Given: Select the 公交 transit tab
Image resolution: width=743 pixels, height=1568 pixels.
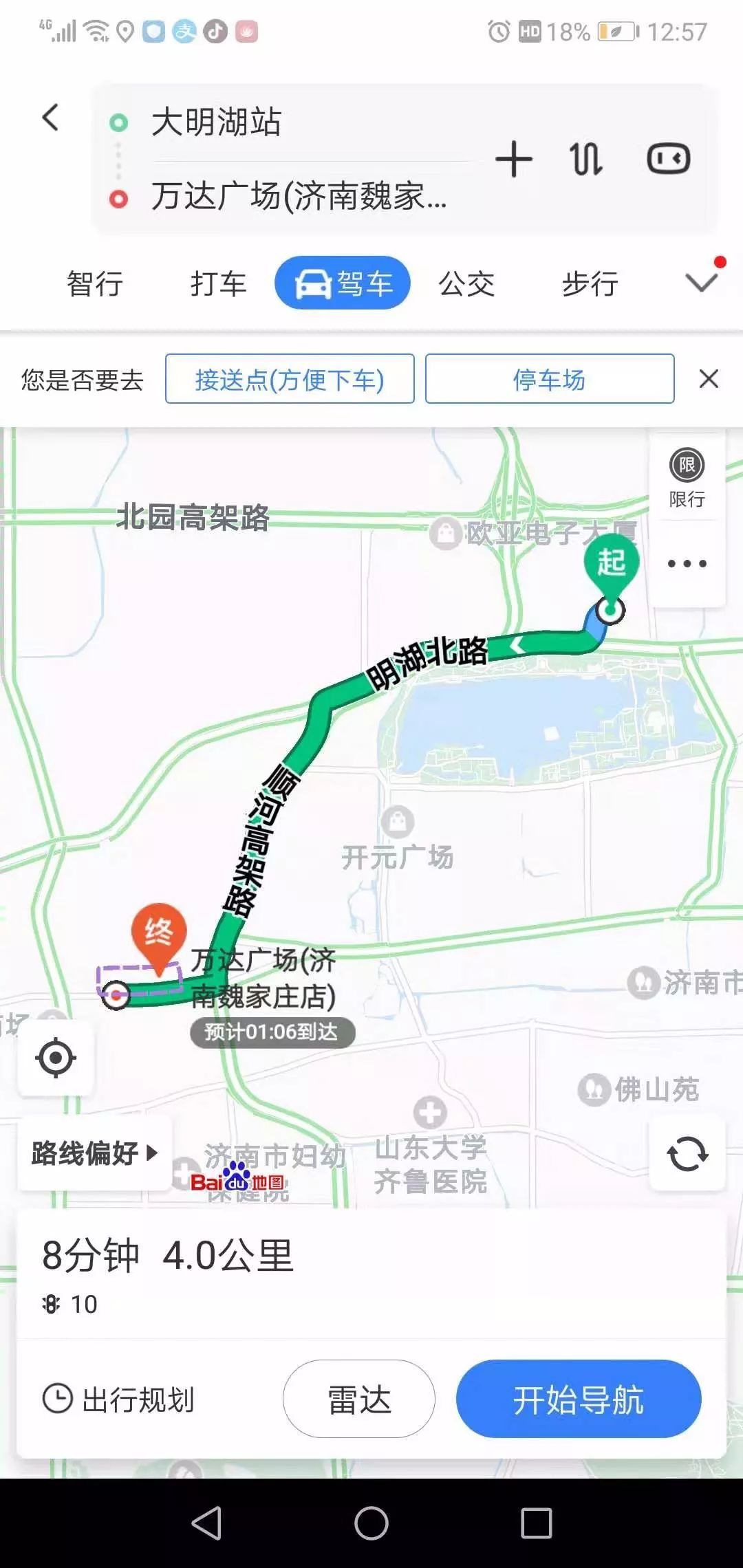Looking at the screenshot, I should tap(466, 283).
